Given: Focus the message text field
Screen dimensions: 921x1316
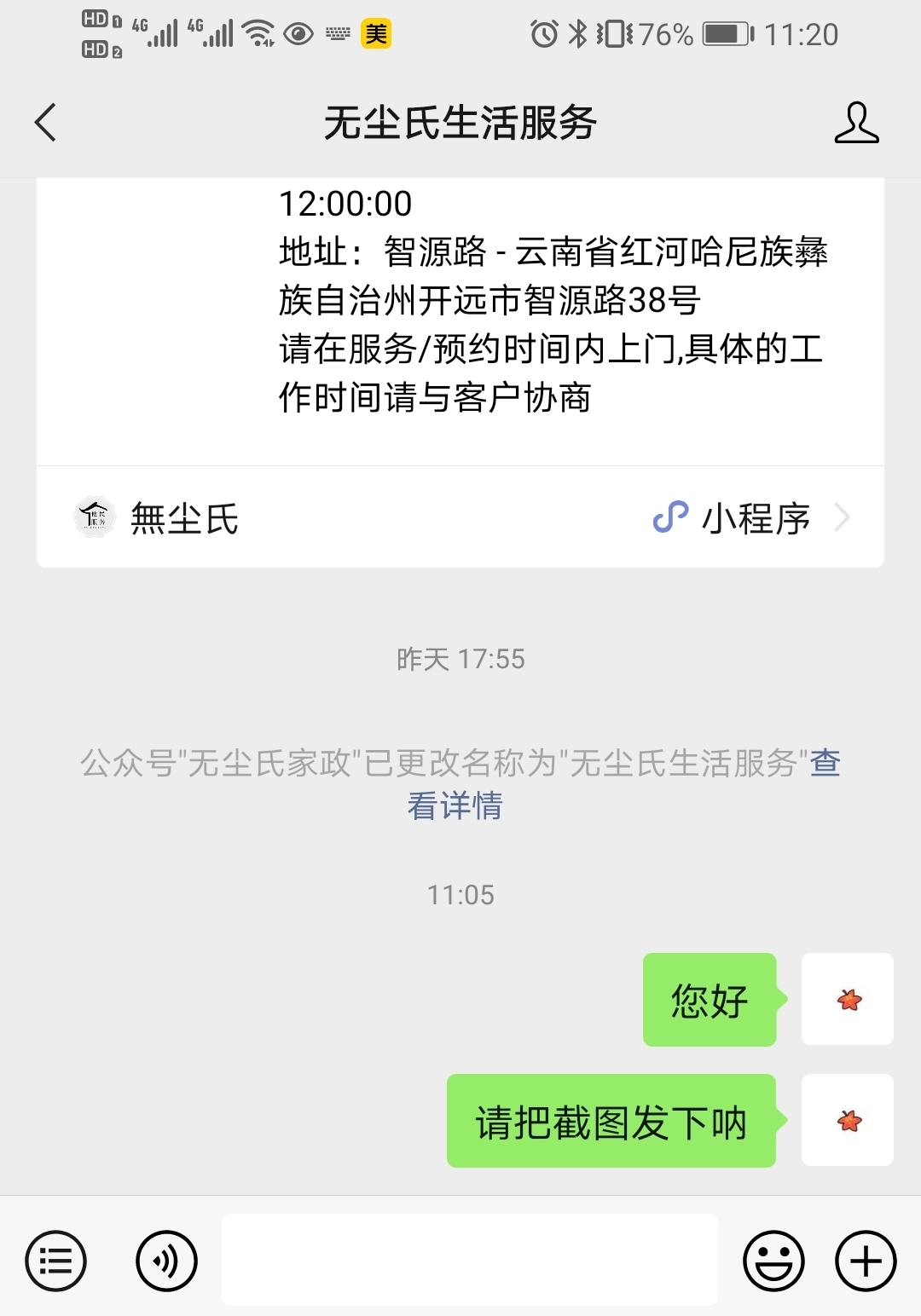Looking at the screenshot, I should pos(469,1260).
